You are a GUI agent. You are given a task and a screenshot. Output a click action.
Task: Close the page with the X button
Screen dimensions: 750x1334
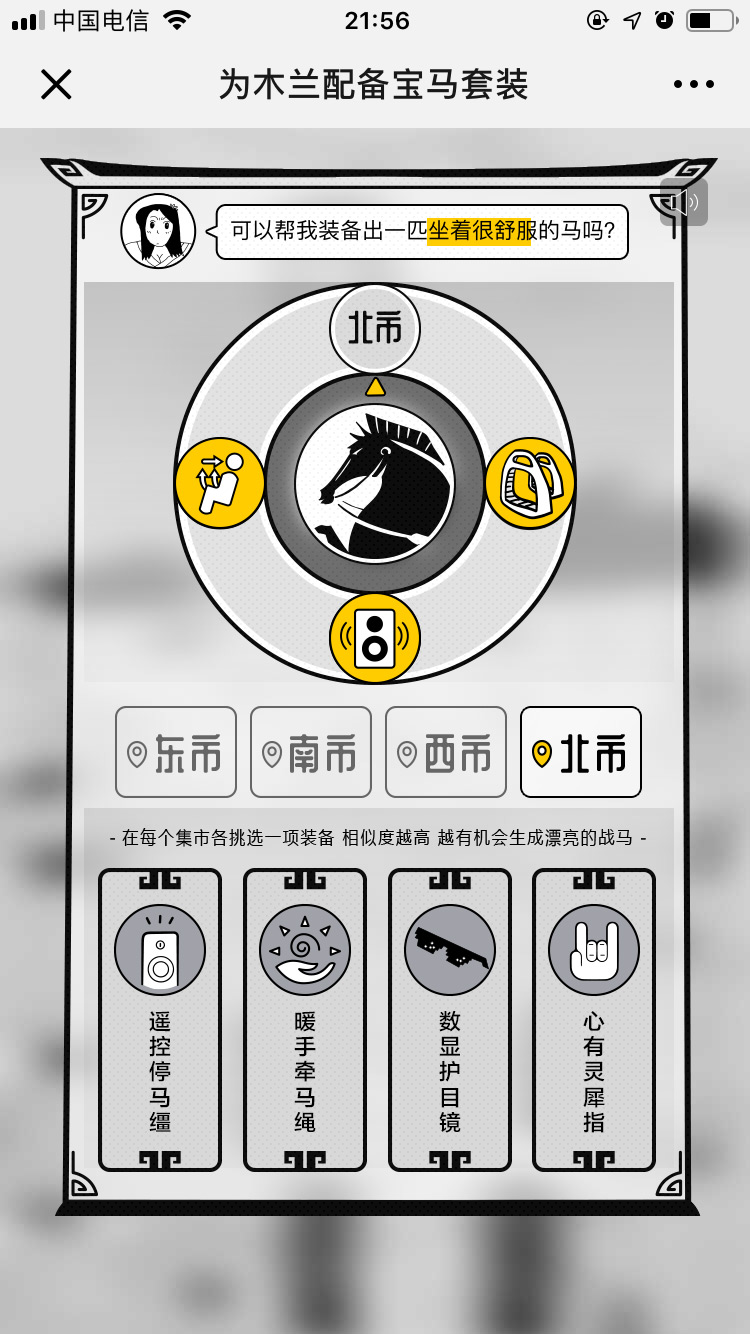point(56,85)
